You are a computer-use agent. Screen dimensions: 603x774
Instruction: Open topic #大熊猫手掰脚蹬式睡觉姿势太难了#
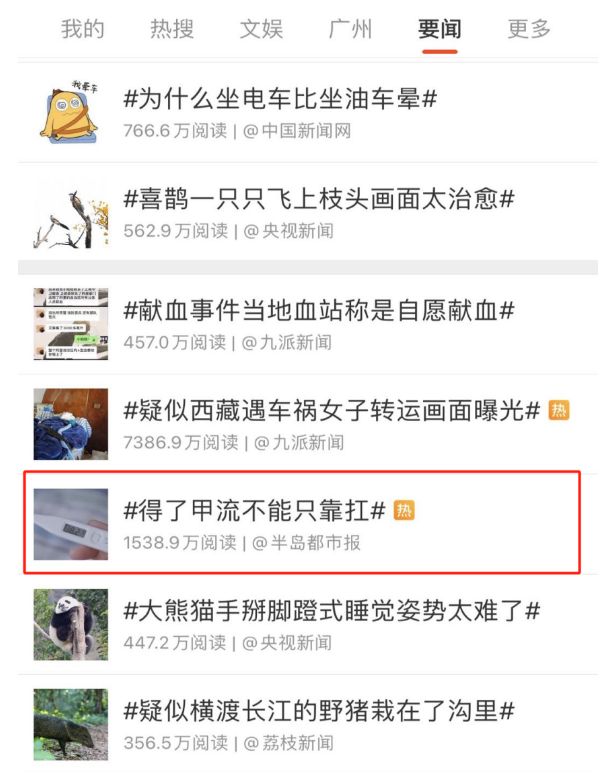click(x=331, y=611)
